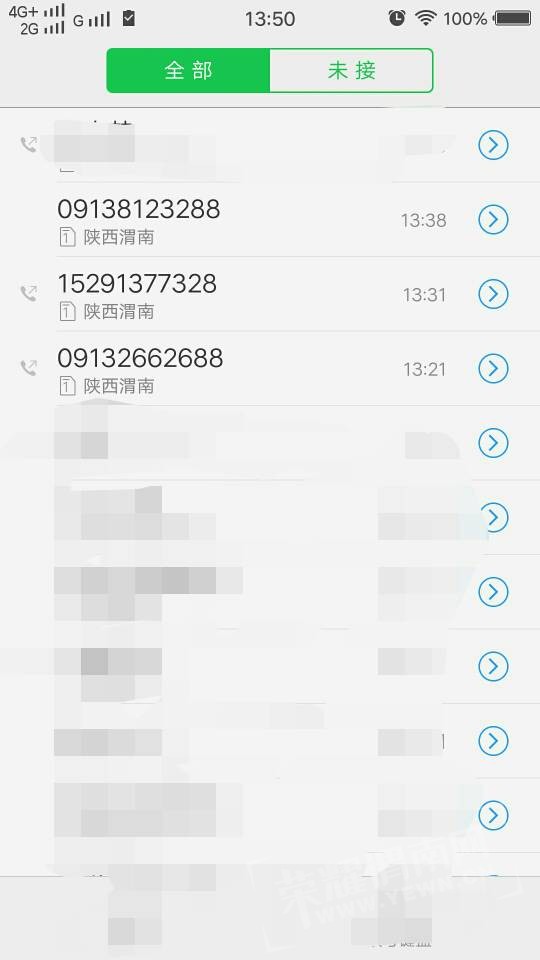Viewport: 540px width, 960px height.
Task: Show details arrow for 09132662688
Action: (x=493, y=369)
